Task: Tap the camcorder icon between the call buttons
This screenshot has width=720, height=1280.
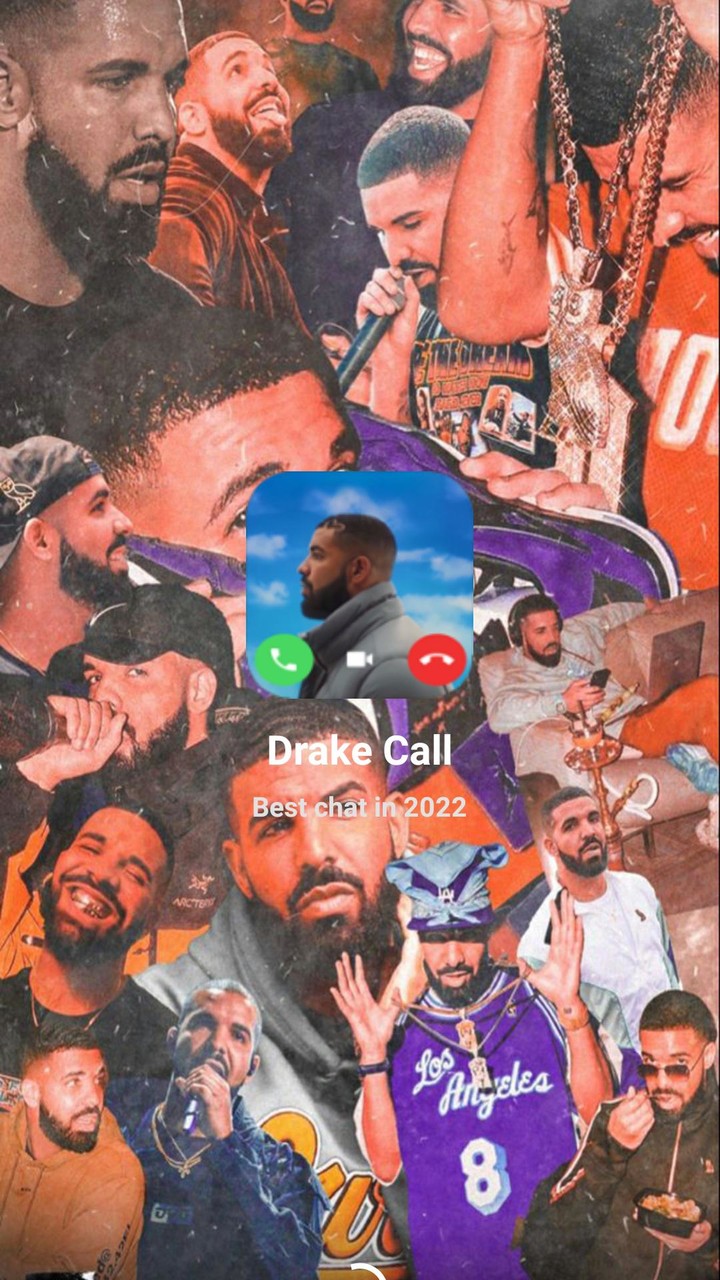Action: 358,659
